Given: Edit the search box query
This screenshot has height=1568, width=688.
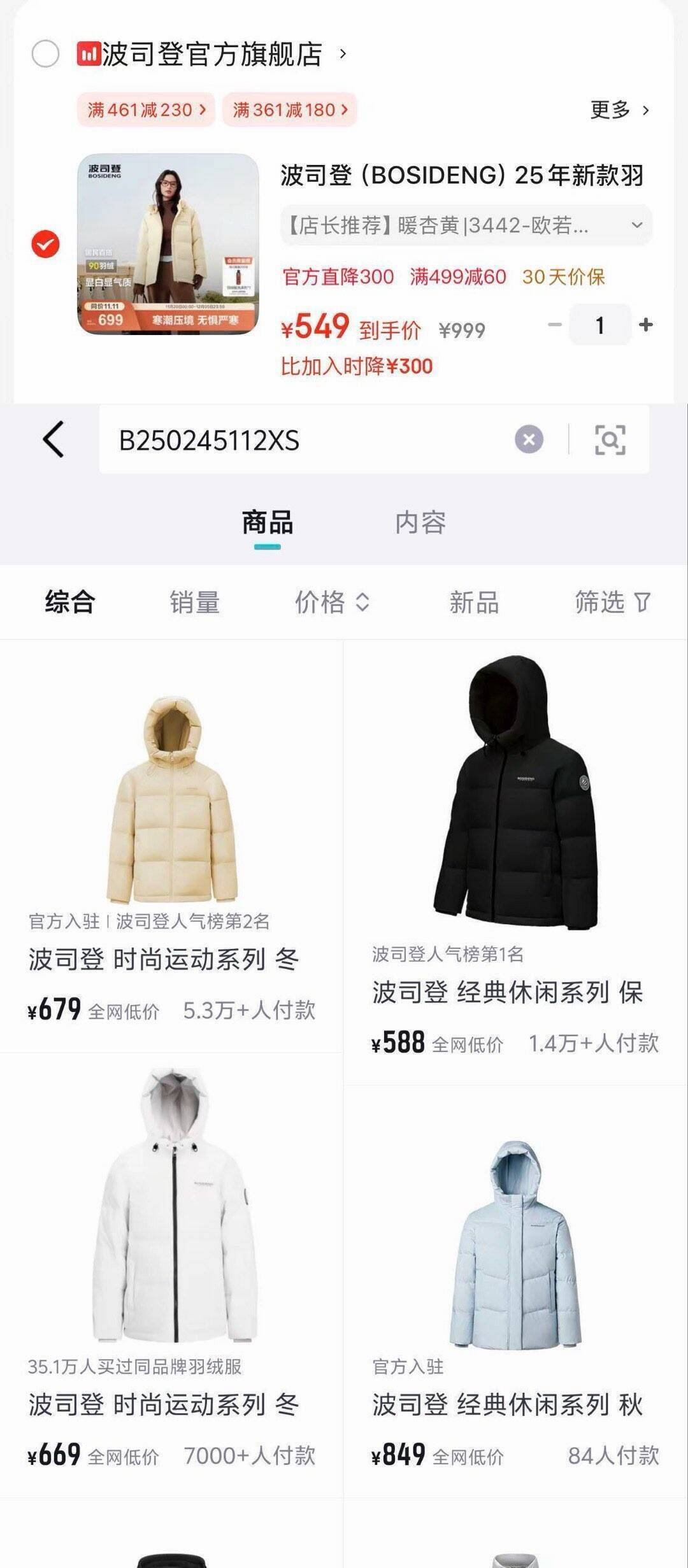Looking at the screenshot, I should [x=306, y=440].
